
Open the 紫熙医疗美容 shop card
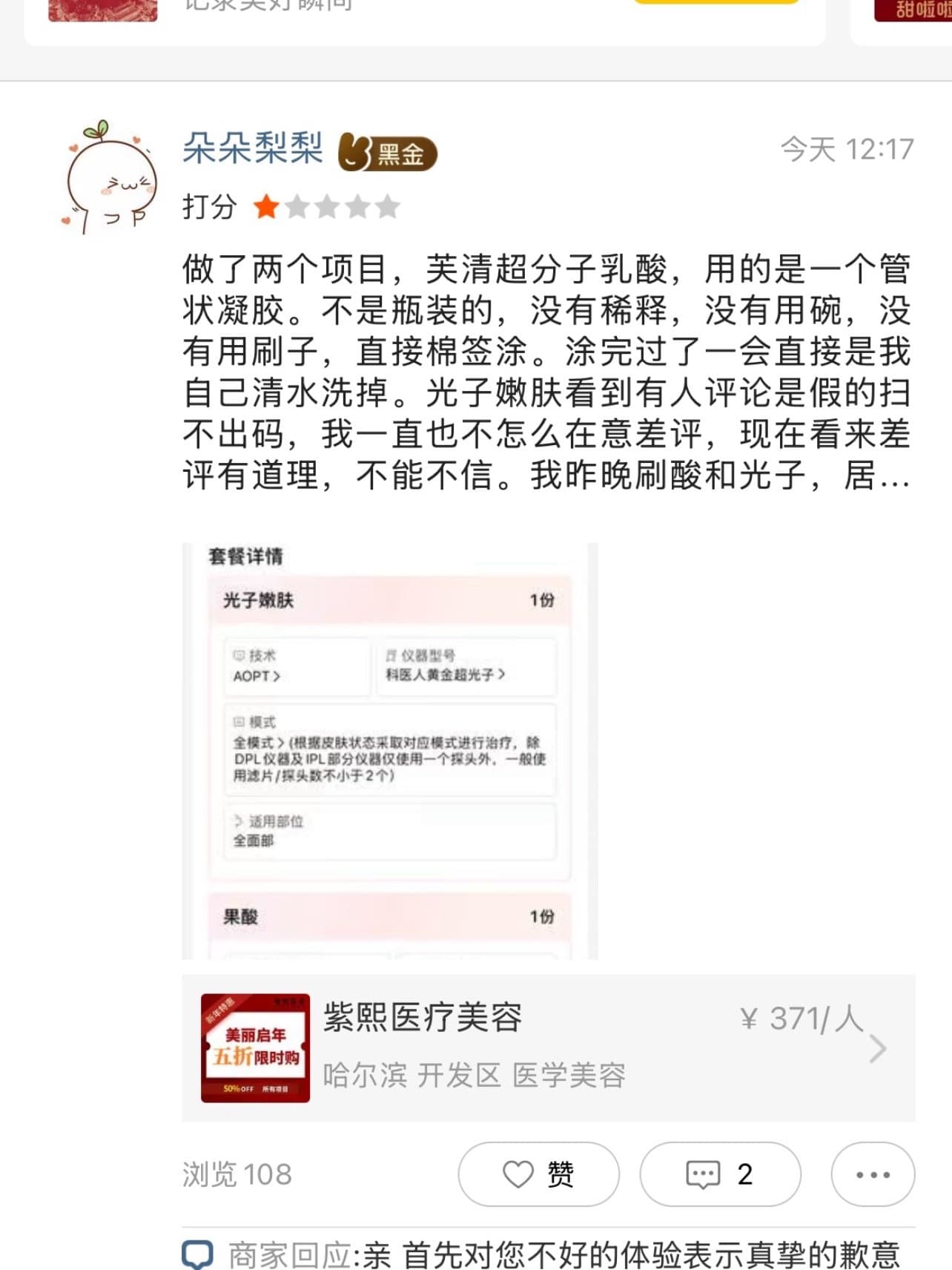[548, 1047]
